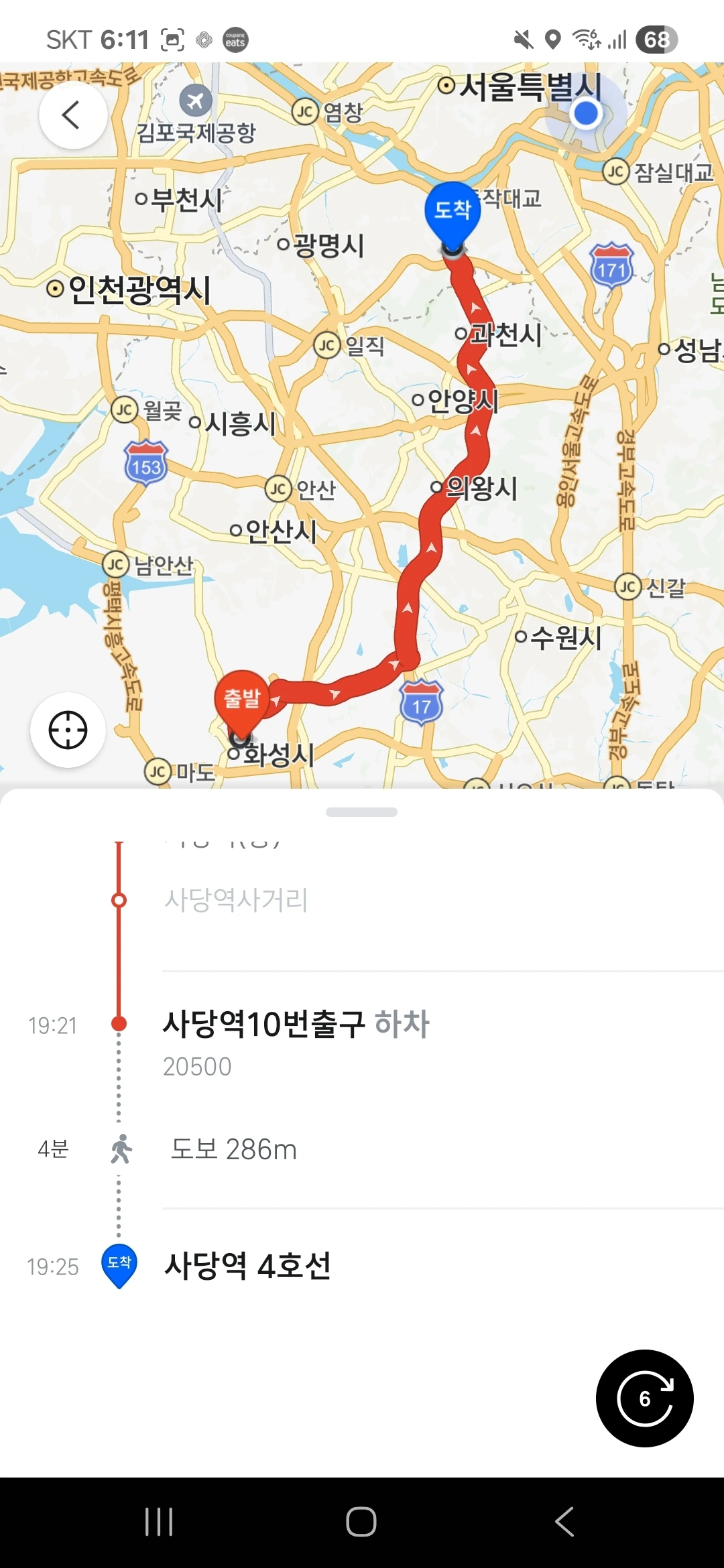Refresh the route with the countdown button
The height and width of the screenshot is (1568, 724).
[644, 1398]
